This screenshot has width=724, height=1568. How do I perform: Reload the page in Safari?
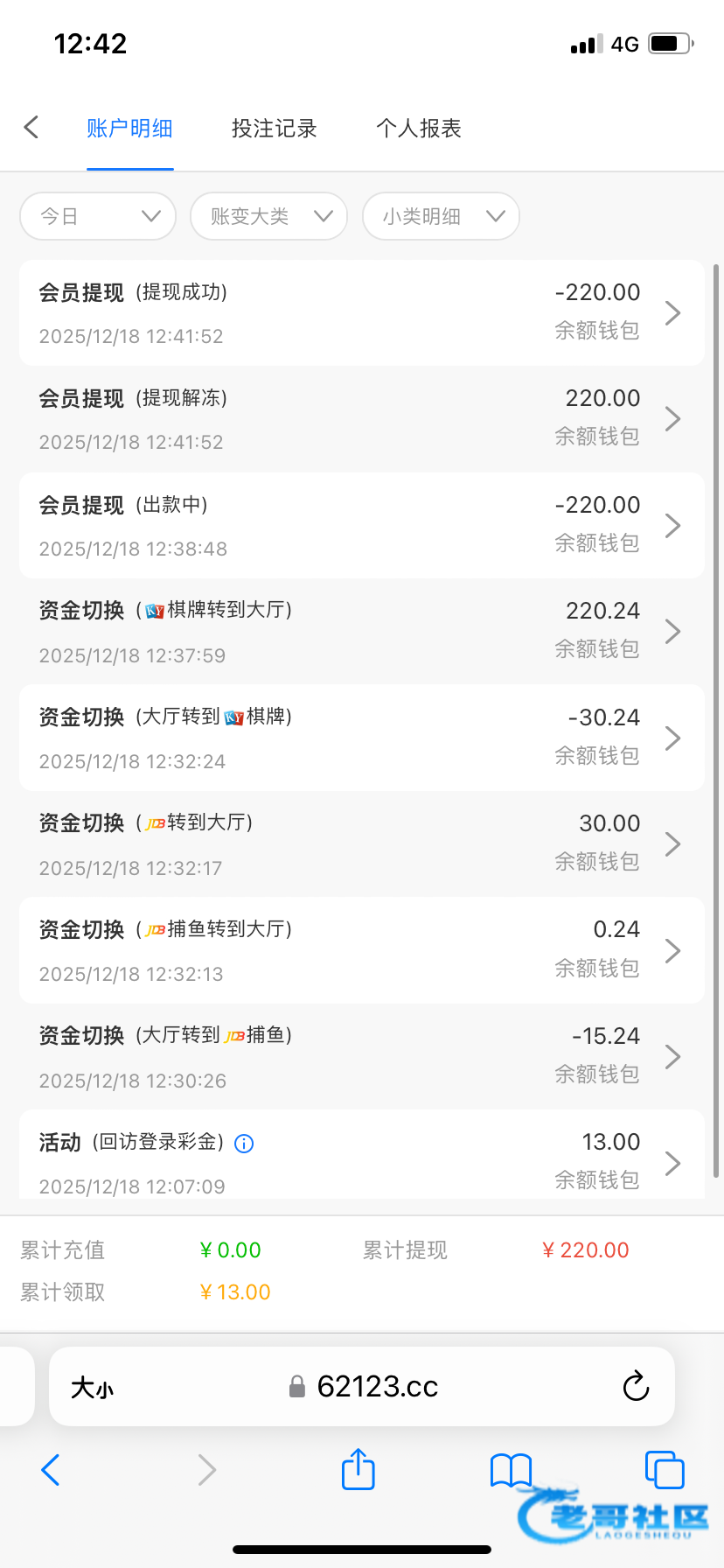(636, 1386)
